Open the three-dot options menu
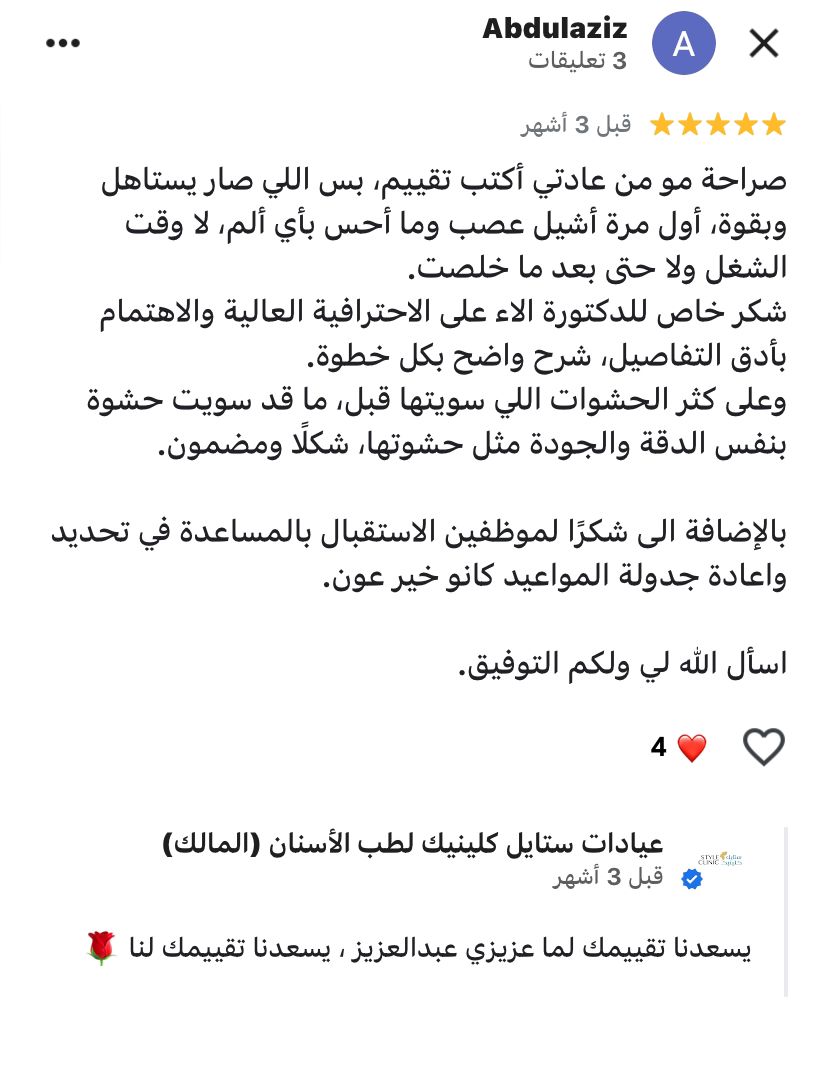Screen dimensions: 828x1078 tap(63, 42)
